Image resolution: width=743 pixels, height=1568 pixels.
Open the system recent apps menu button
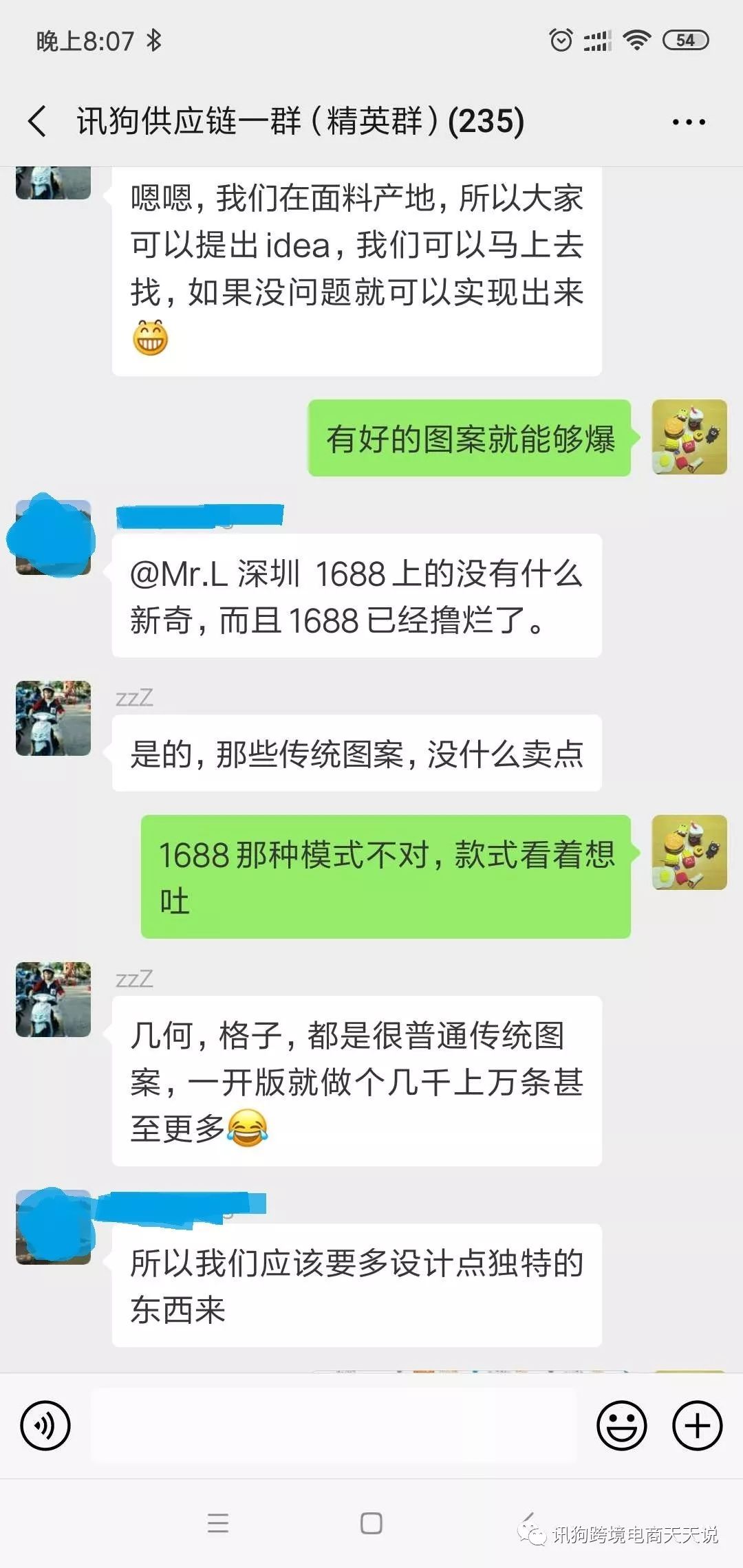pos(218,1523)
